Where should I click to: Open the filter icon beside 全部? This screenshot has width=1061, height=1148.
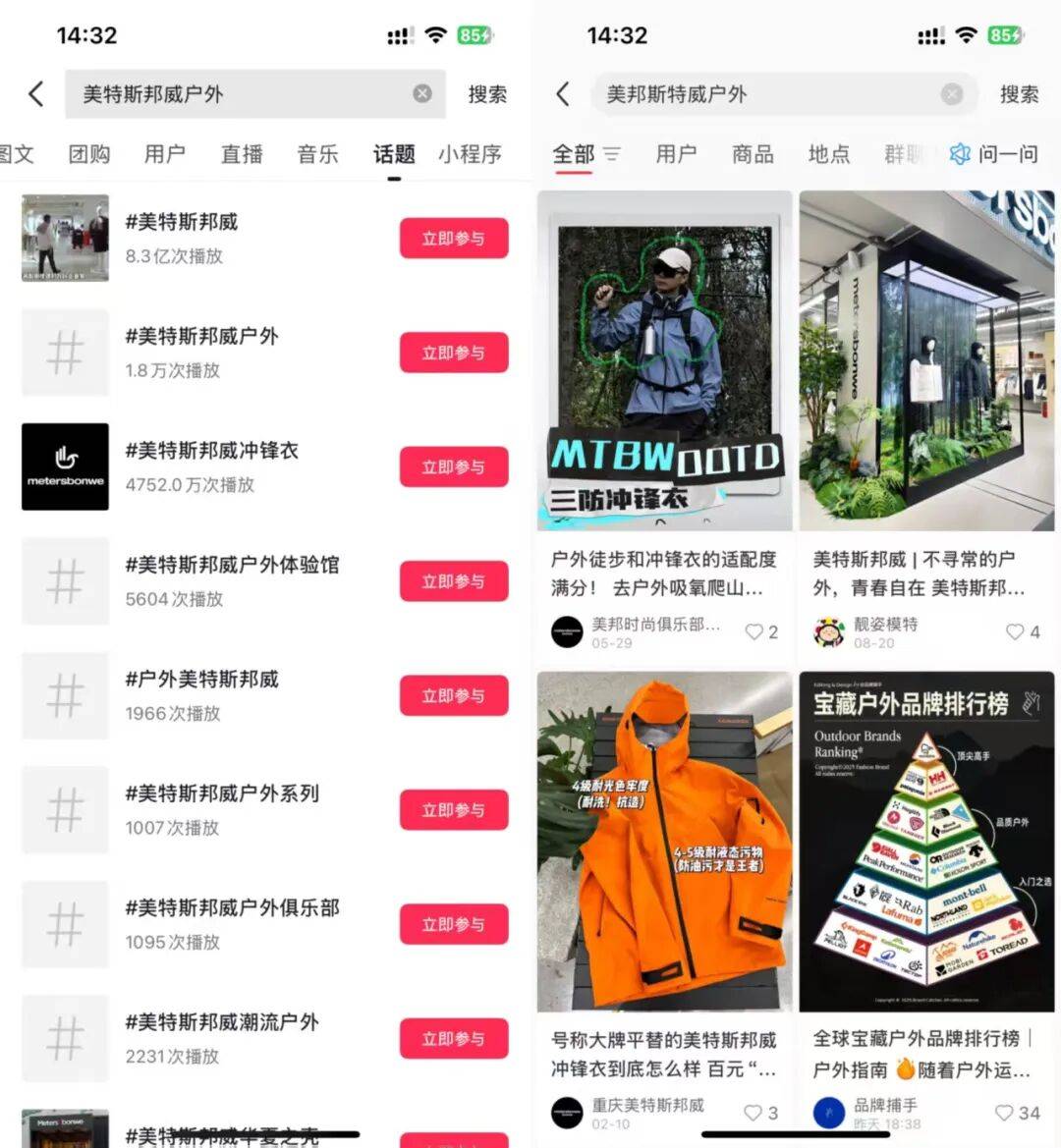(612, 154)
